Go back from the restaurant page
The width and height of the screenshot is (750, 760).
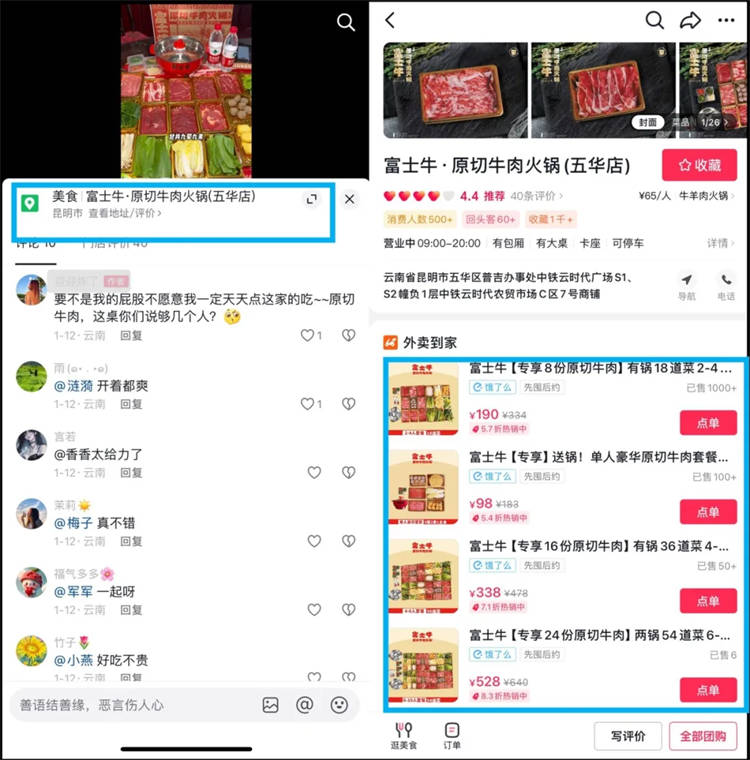[390, 20]
